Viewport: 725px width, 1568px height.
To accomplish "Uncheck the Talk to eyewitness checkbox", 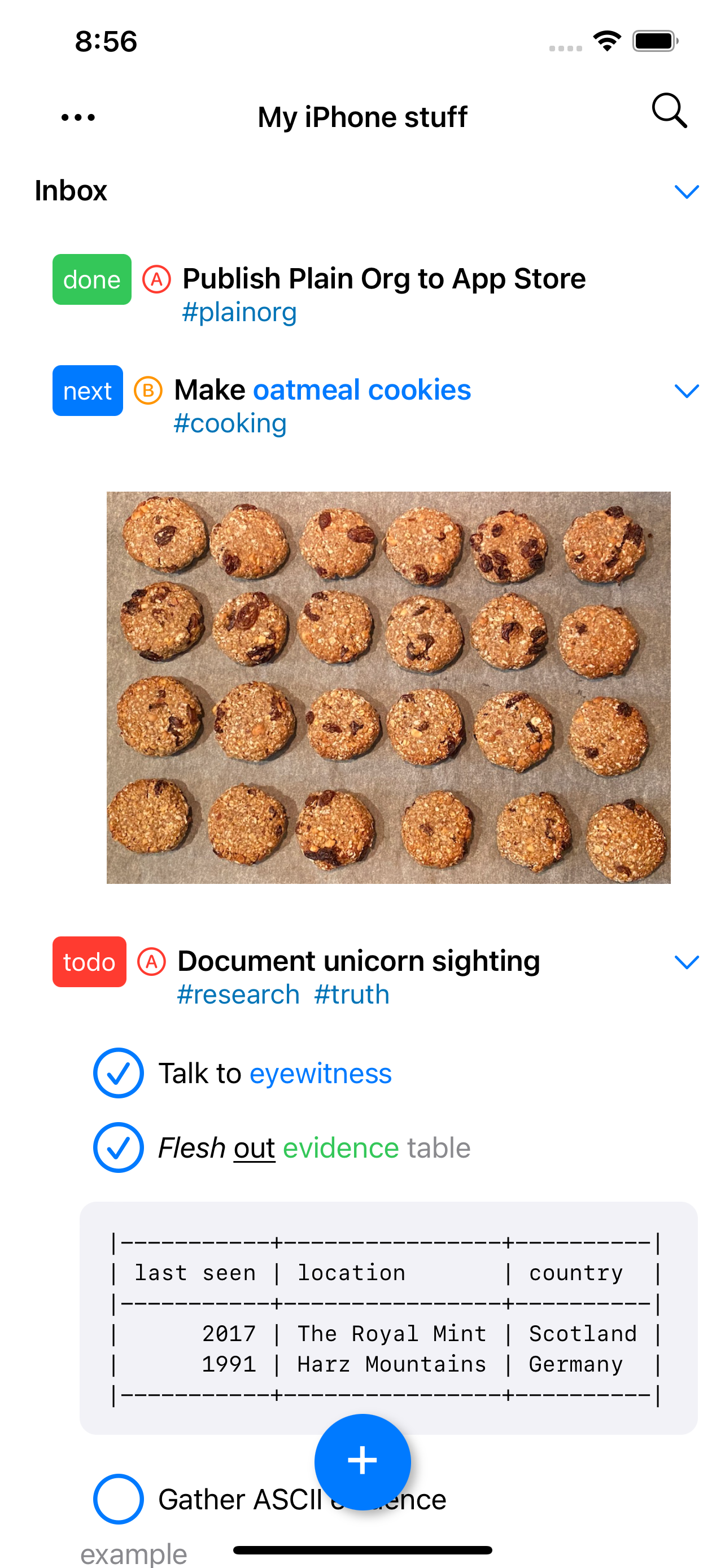I will tap(118, 1072).
